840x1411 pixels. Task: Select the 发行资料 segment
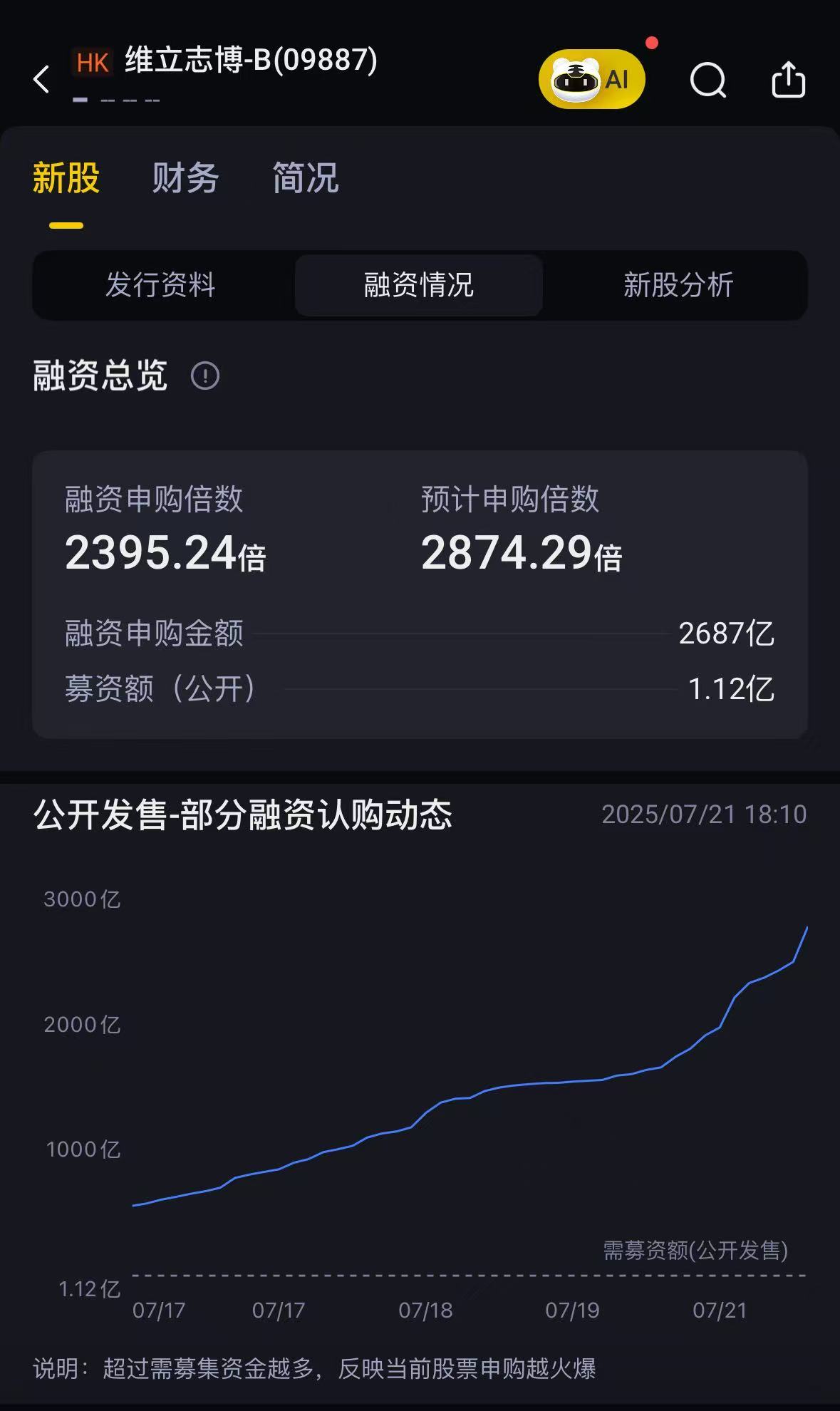(161, 285)
